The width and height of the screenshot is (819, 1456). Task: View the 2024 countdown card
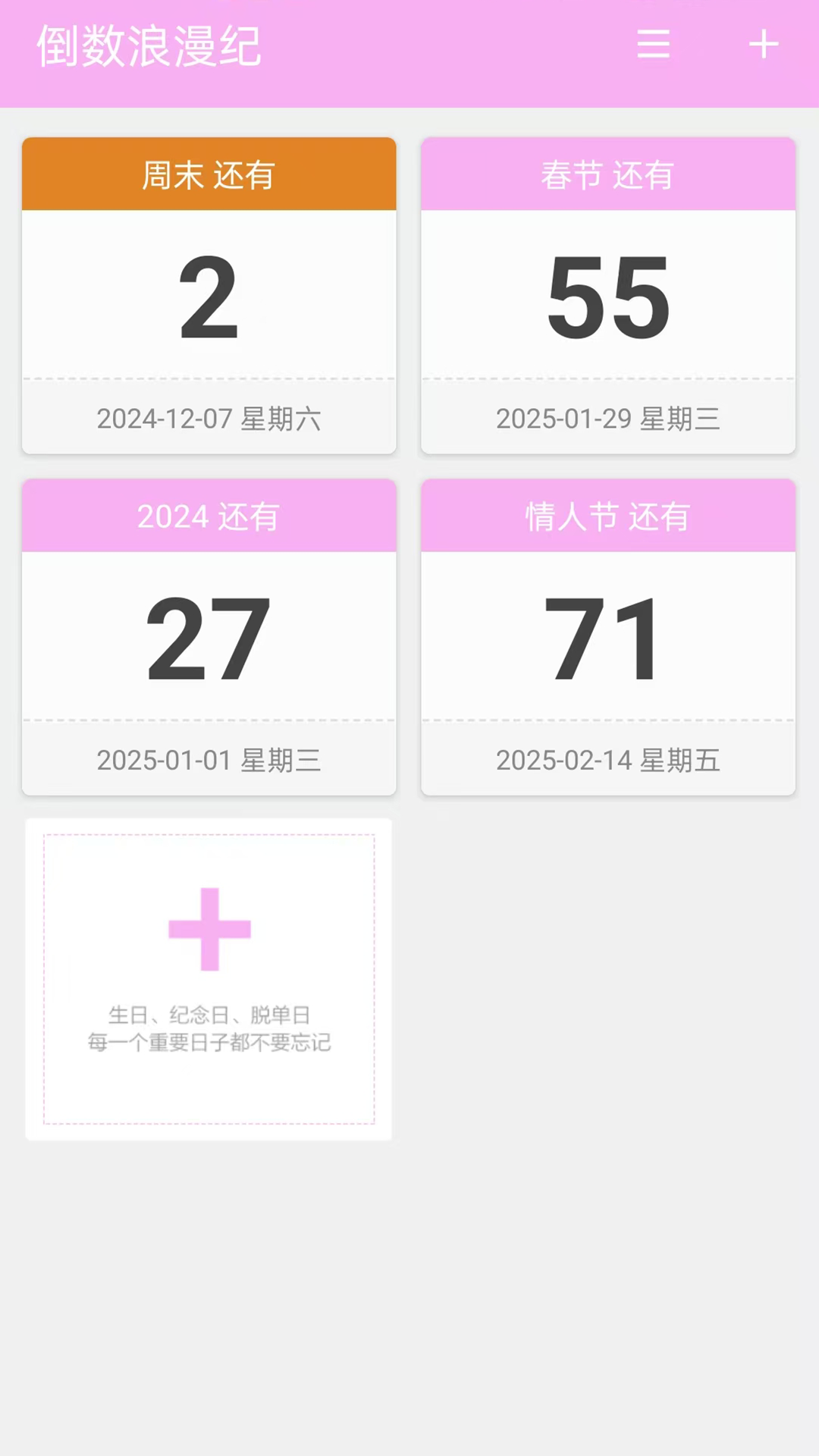coord(209,637)
